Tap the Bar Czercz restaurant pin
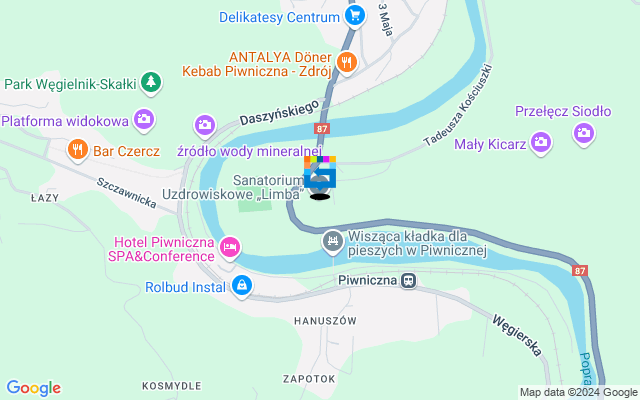 pos(77,151)
